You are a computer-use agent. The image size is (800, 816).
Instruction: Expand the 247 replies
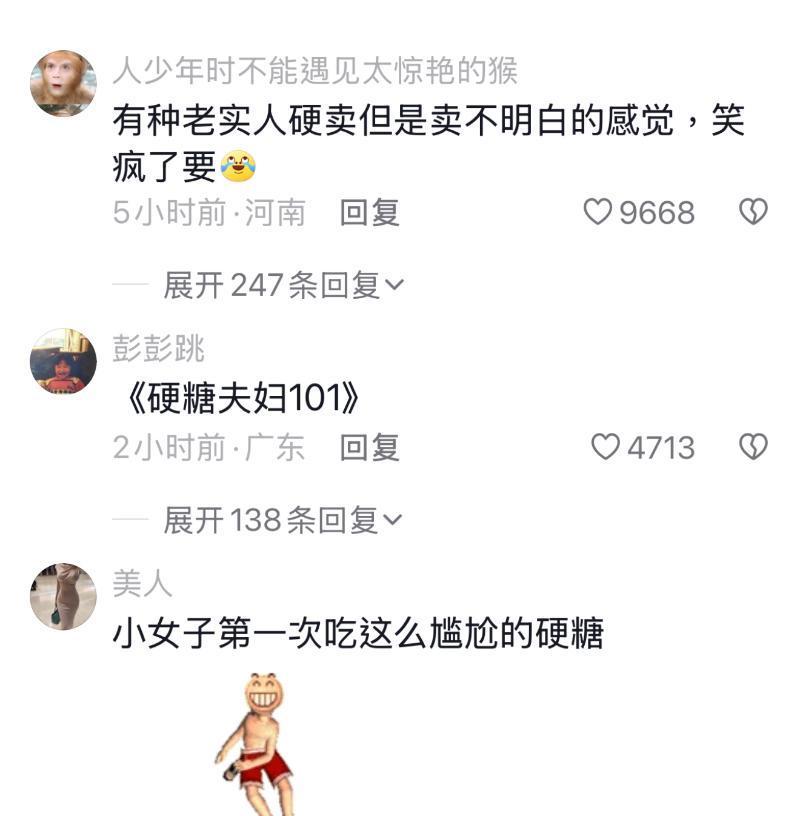(283, 286)
